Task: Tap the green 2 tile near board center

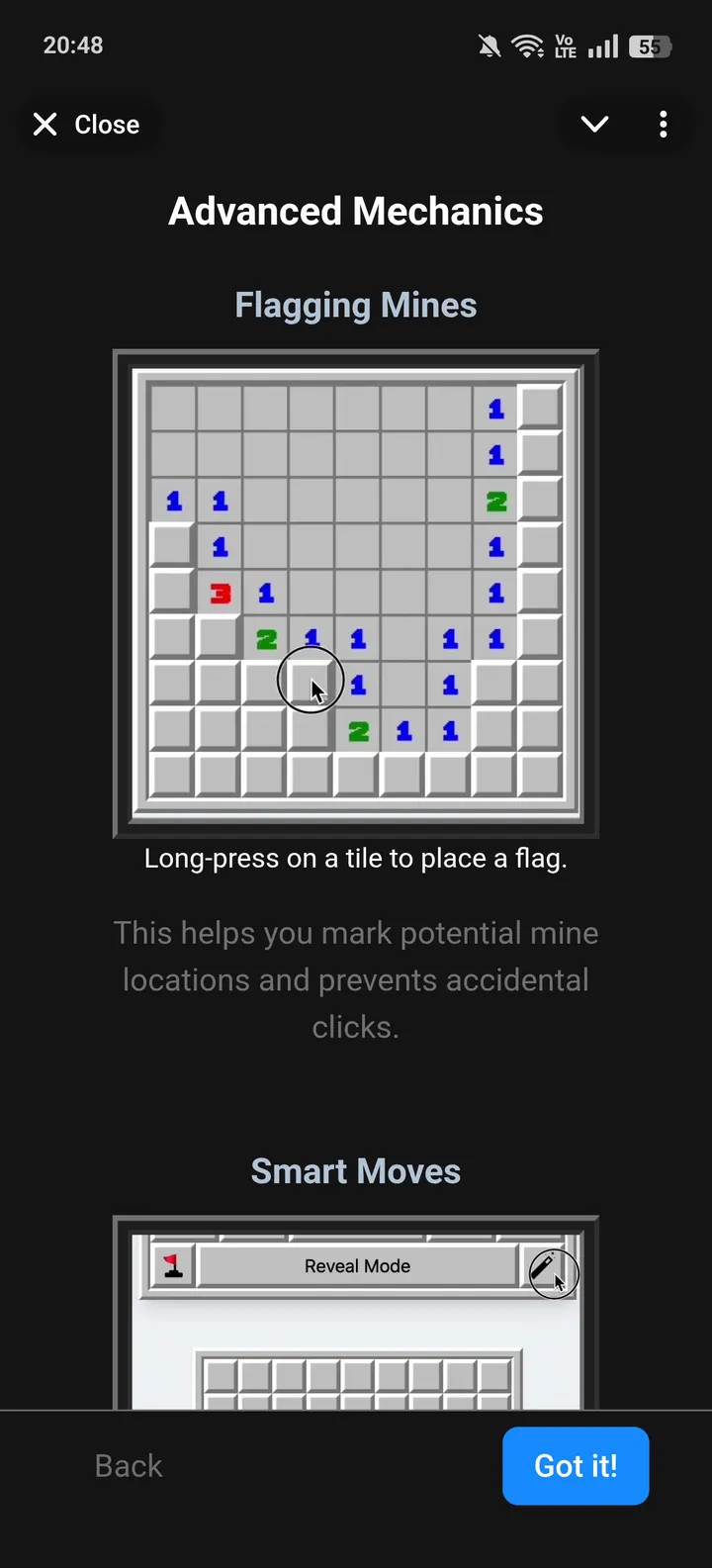Action: [x=265, y=639]
